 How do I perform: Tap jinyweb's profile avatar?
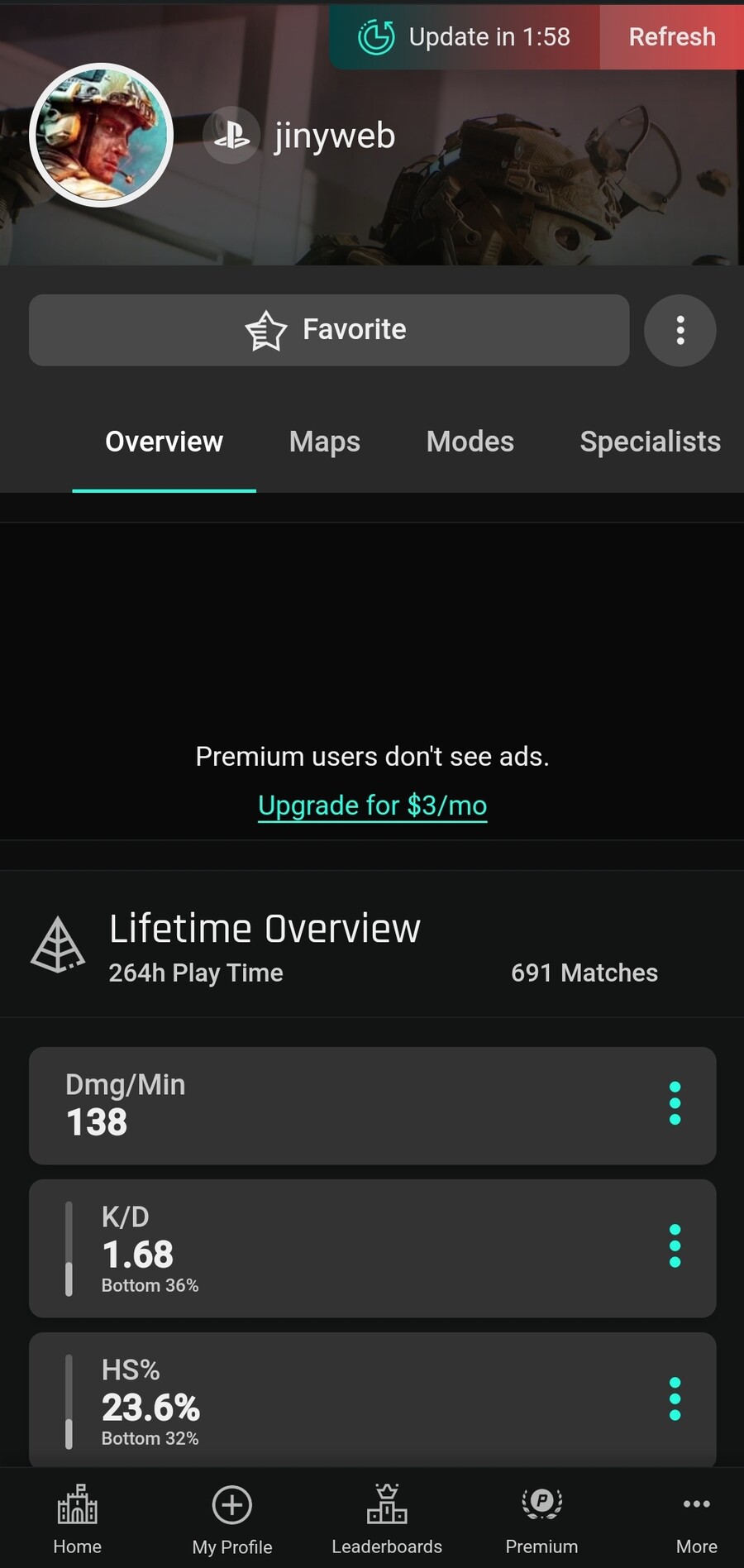pyautogui.click(x=101, y=135)
